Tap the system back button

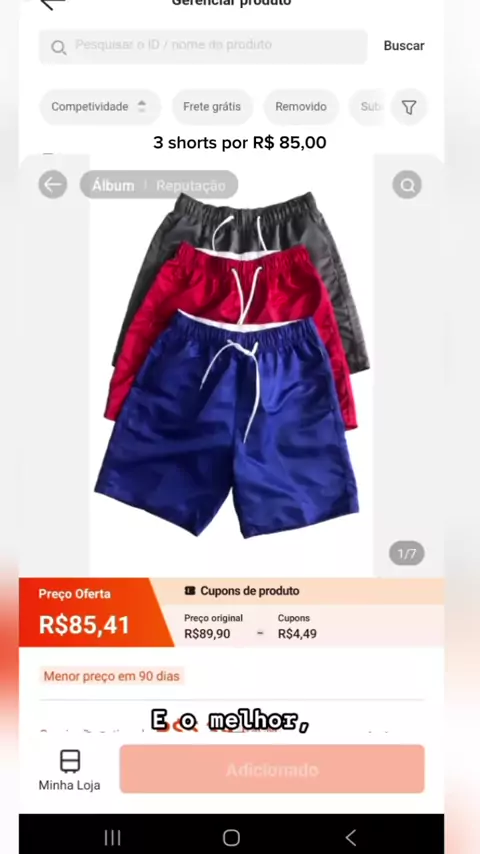click(x=351, y=837)
